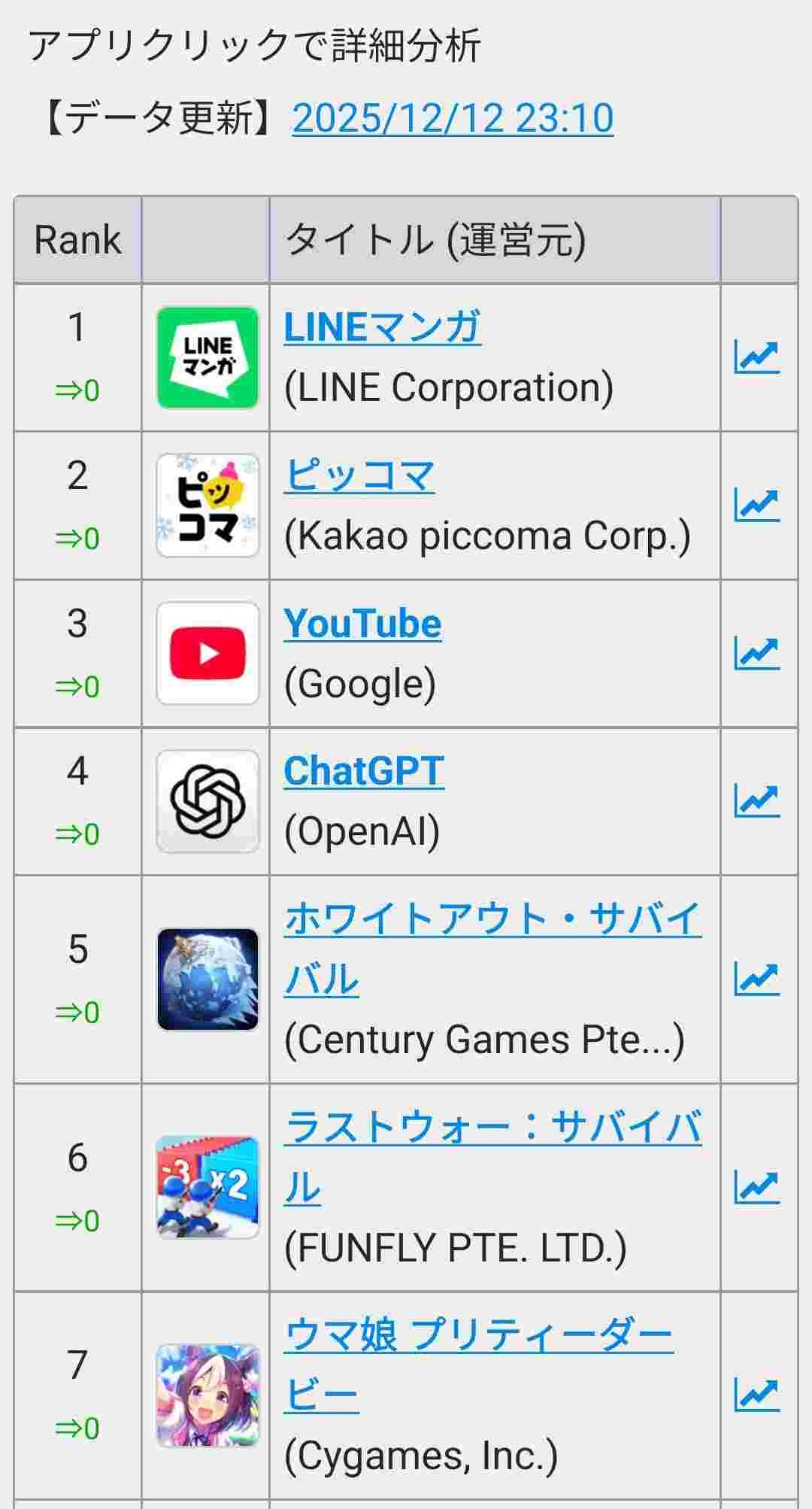Open the ChatGPT title link
The width and height of the screenshot is (812, 1509).
(x=364, y=772)
